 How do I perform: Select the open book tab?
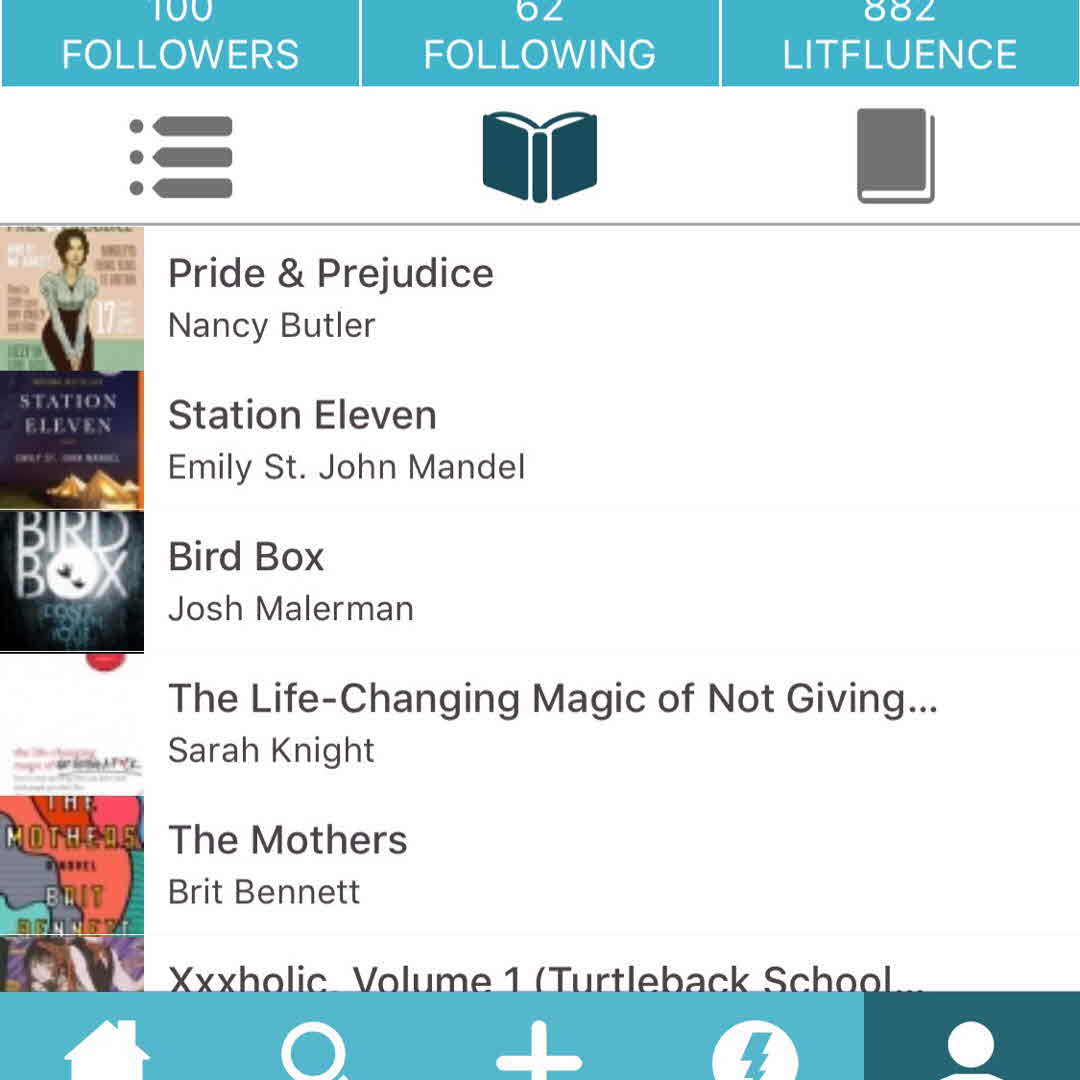pos(540,157)
